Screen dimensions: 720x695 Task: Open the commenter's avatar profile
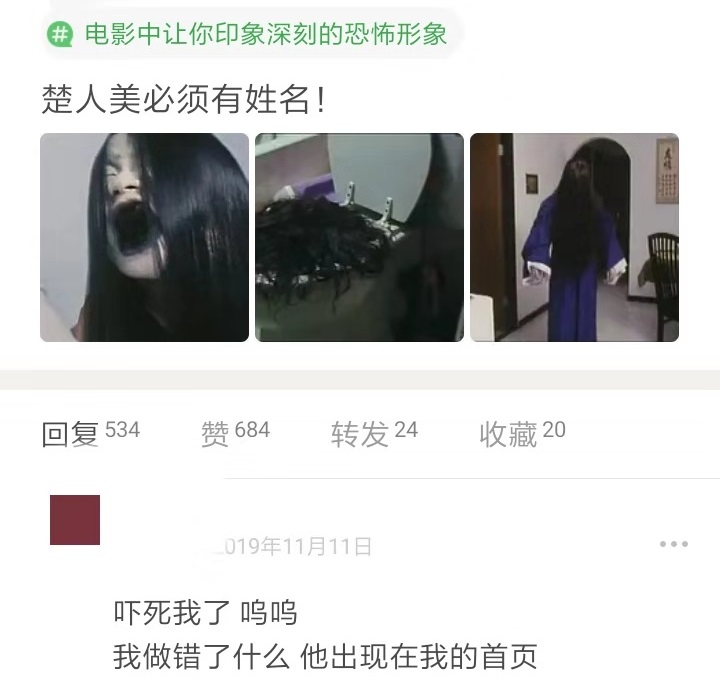[x=75, y=520]
